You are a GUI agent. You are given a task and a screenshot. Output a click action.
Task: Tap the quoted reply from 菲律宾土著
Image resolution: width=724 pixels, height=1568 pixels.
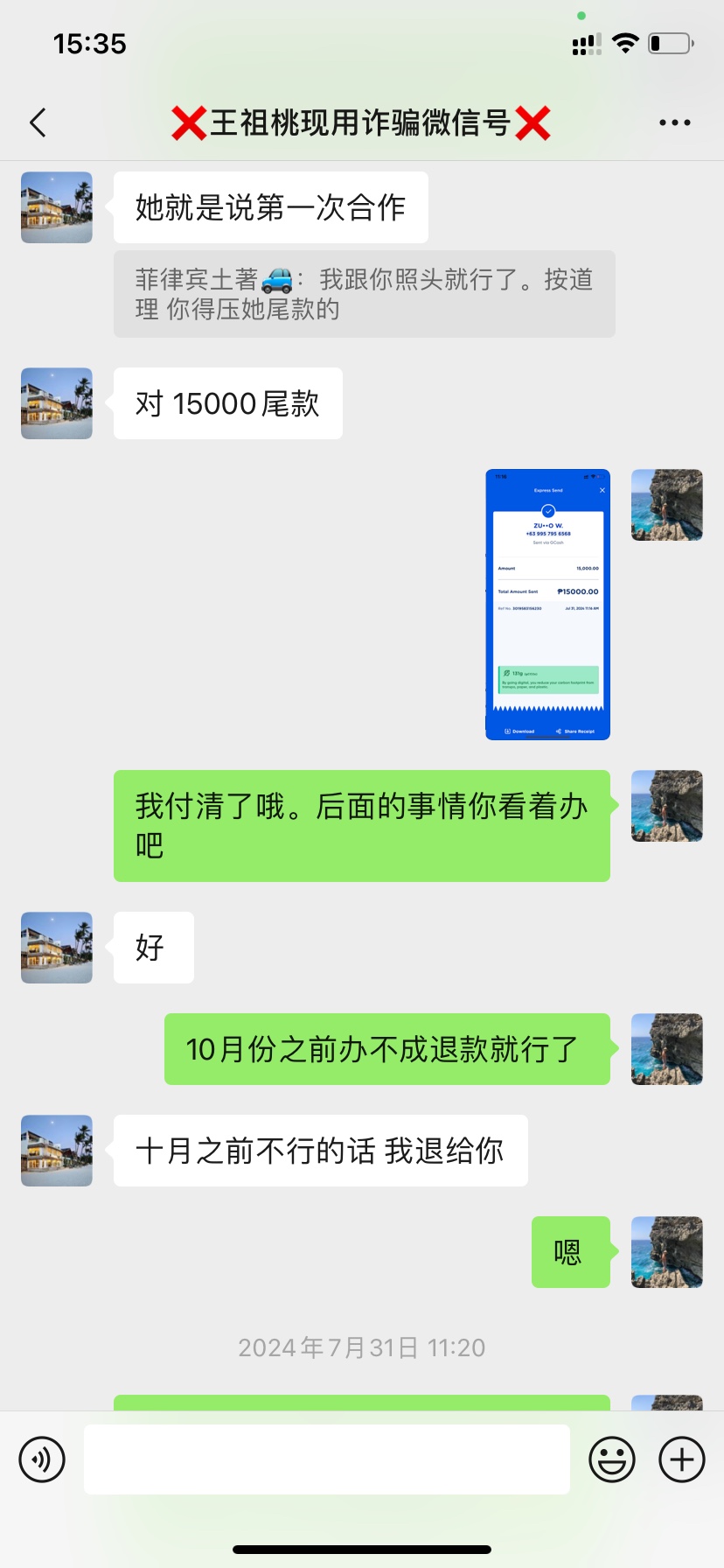coord(364,294)
